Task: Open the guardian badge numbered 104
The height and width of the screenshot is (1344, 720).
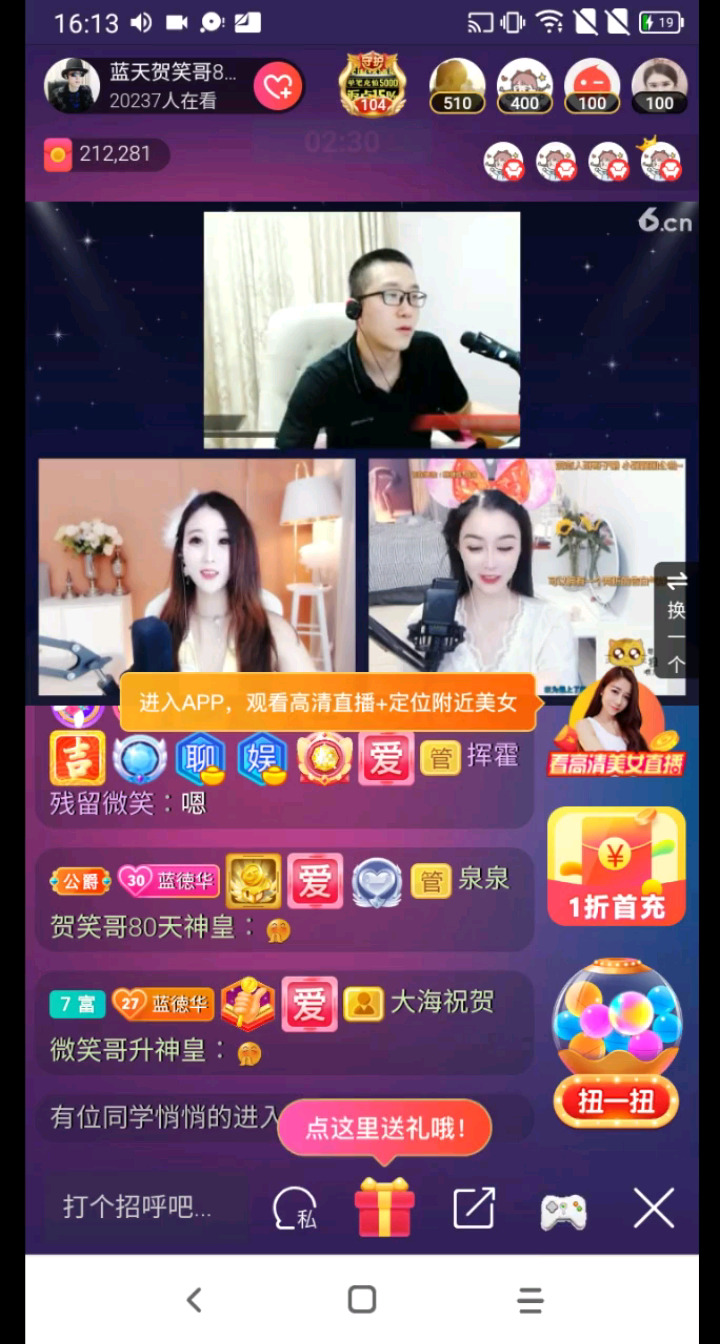Action: point(372,84)
